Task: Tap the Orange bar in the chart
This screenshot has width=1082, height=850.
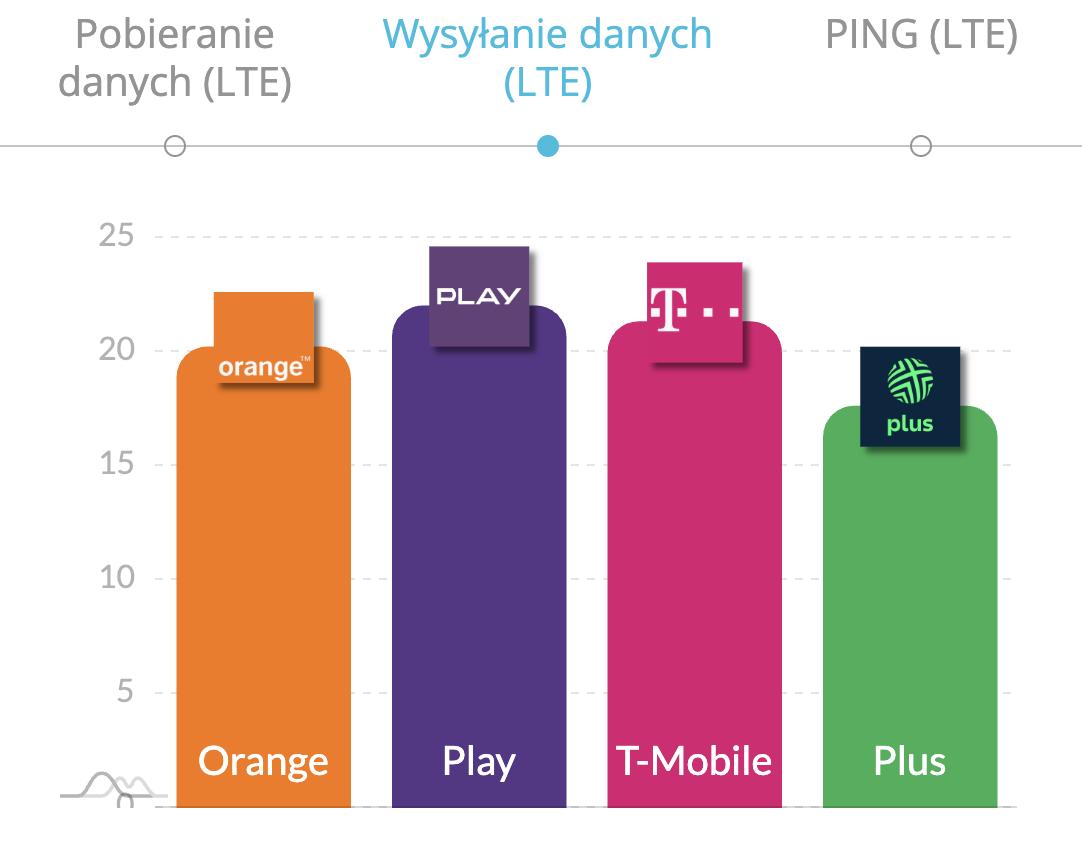Action: pyautogui.click(x=264, y=577)
